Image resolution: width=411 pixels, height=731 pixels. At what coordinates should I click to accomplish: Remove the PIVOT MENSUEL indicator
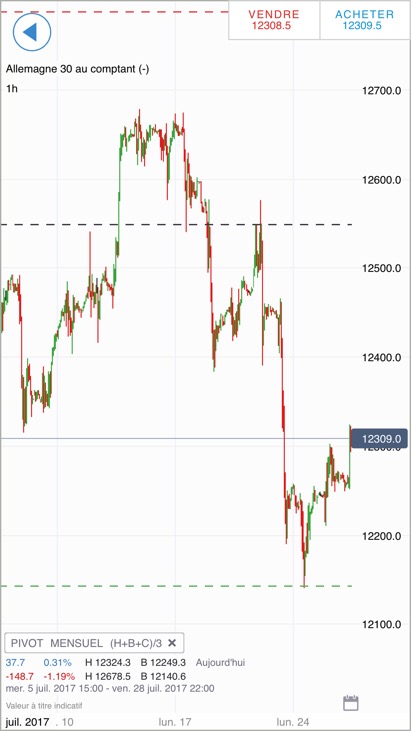tap(172, 643)
